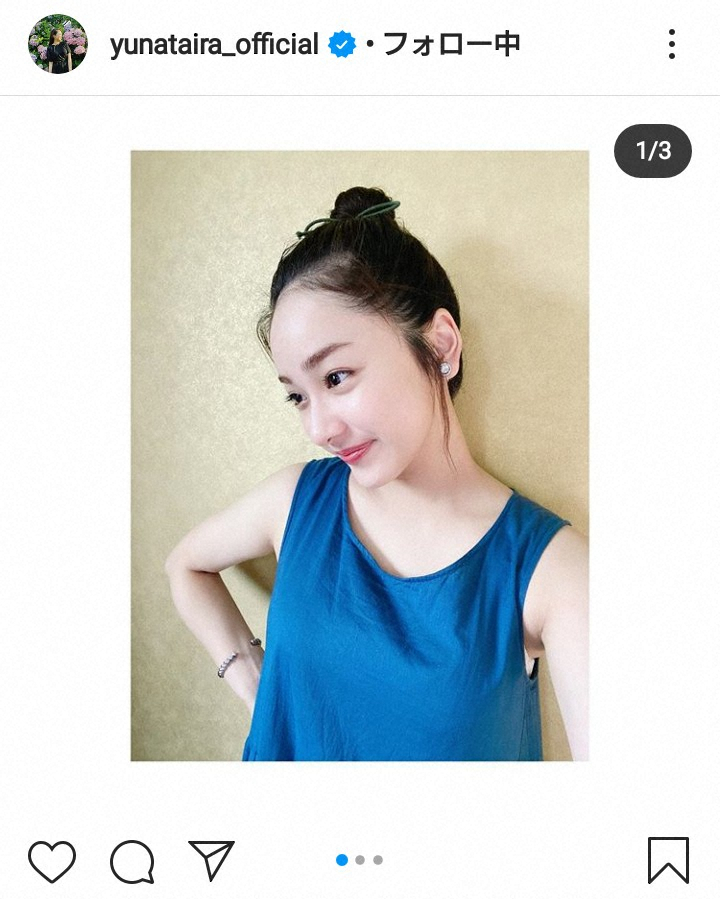Click the blue verified badge next to the username
Screen dimensions: 720x899
[x=343, y=43]
